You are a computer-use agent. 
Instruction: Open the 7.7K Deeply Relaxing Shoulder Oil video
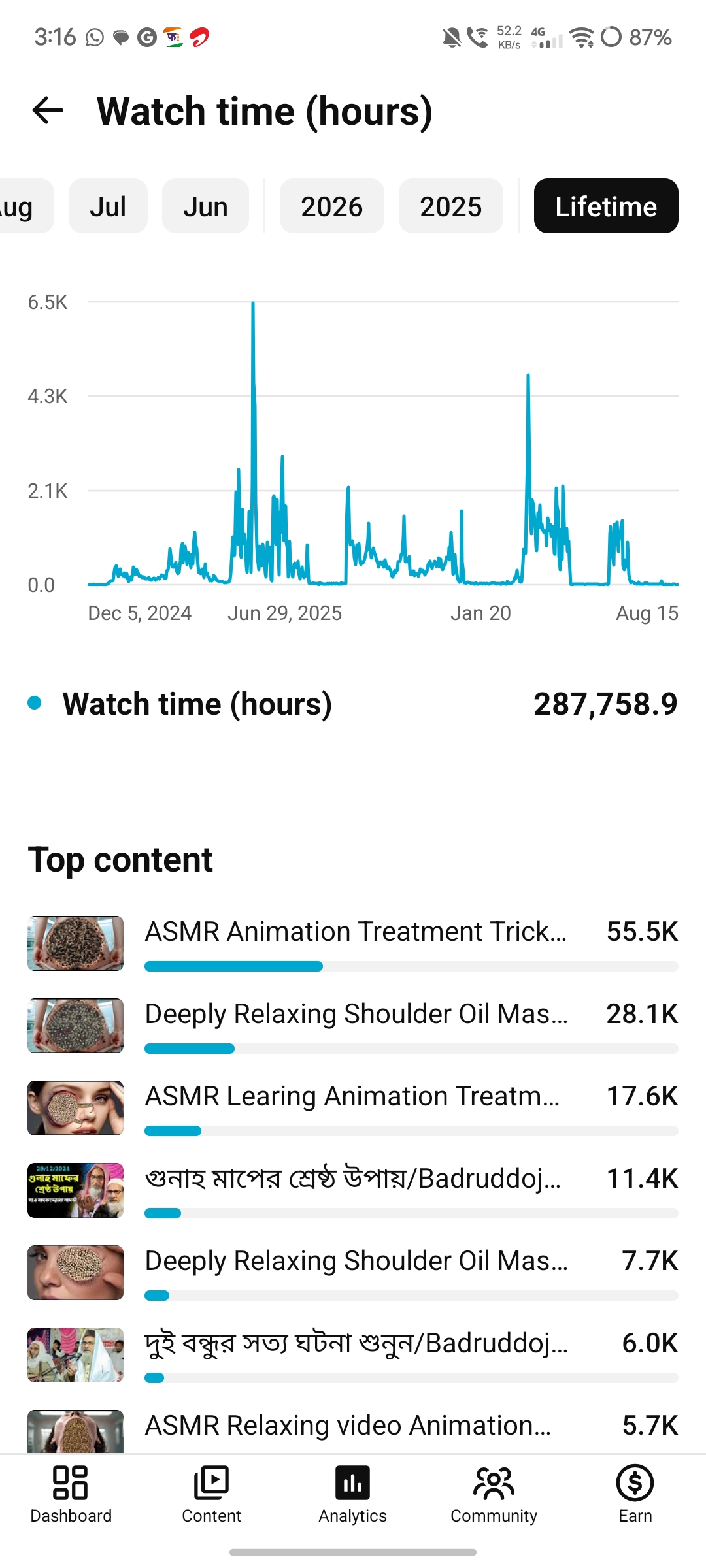pyautogui.click(x=353, y=1272)
